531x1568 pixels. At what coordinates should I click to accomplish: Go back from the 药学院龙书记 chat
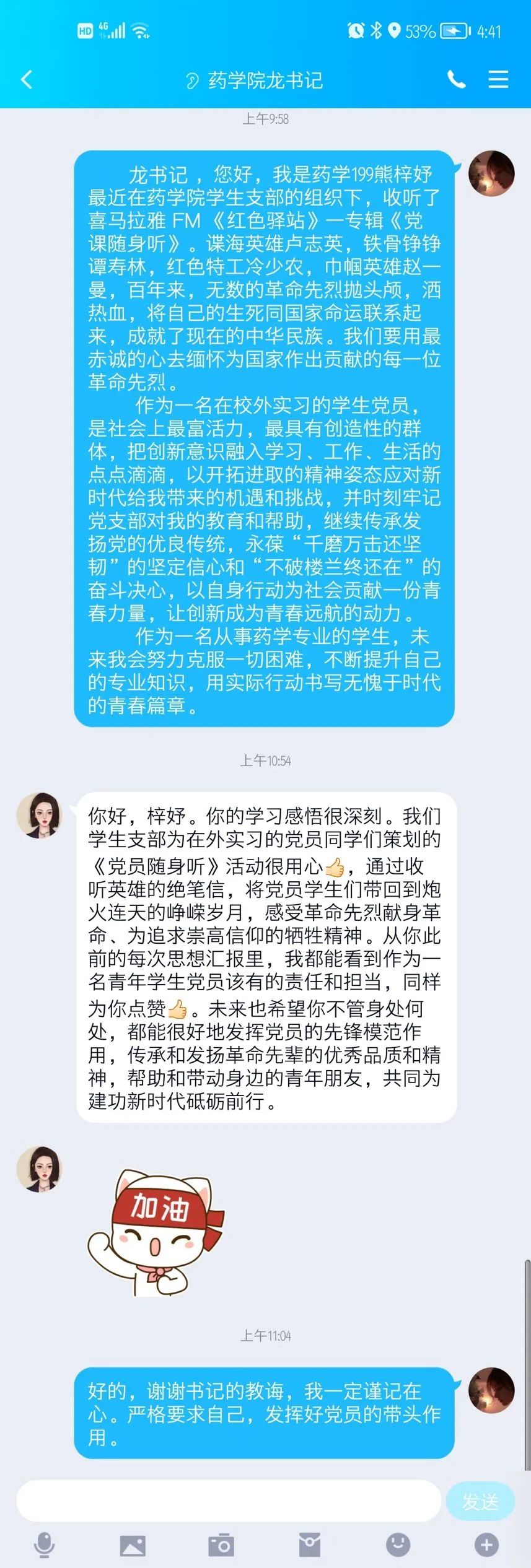[x=27, y=80]
